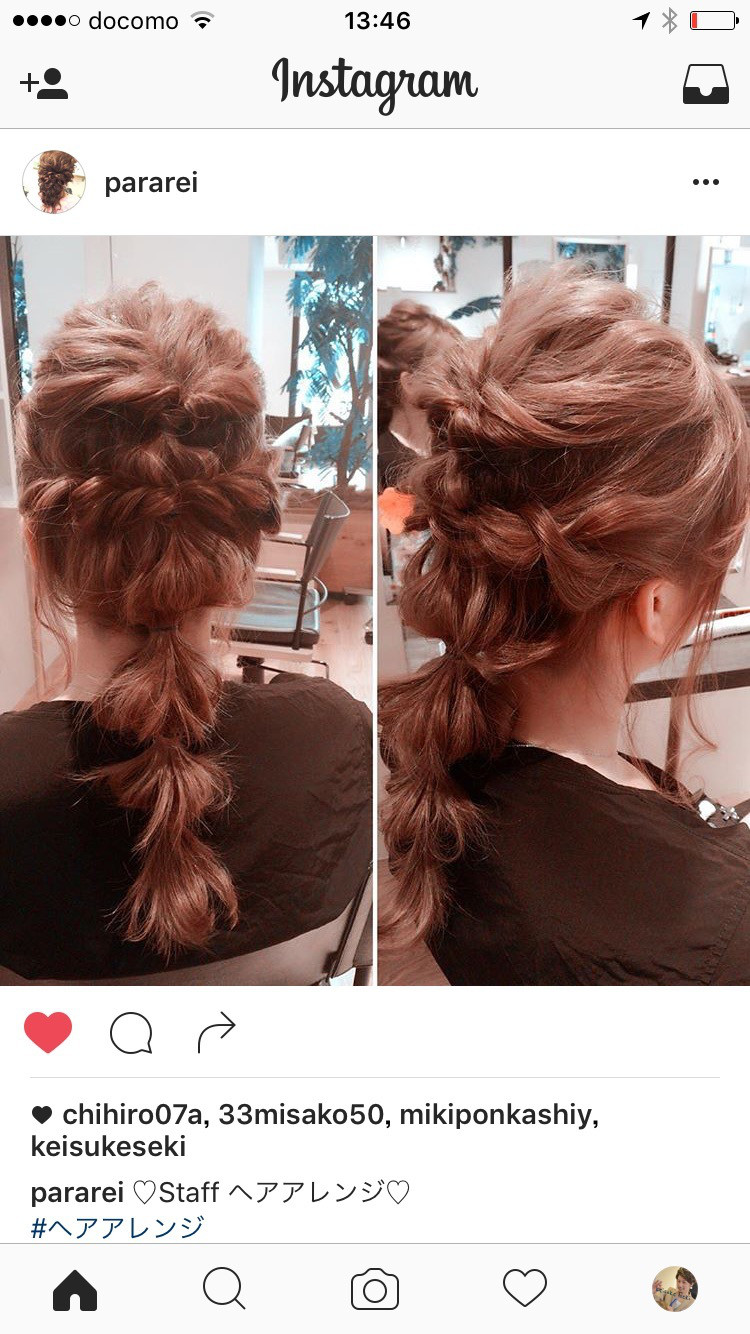This screenshot has width=750, height=1334.
Task: Open the Camera tab
Action: point(375,1289)
